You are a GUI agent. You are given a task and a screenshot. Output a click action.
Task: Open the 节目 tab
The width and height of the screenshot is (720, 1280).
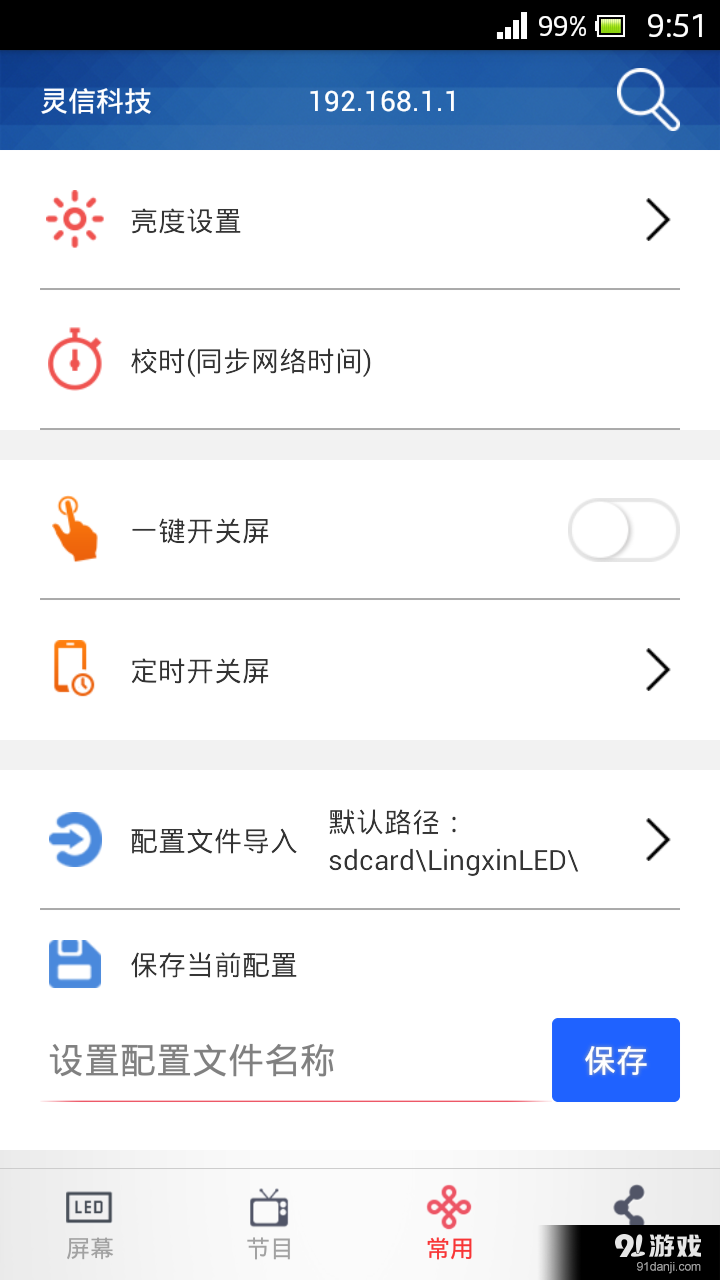(268, 1222)
